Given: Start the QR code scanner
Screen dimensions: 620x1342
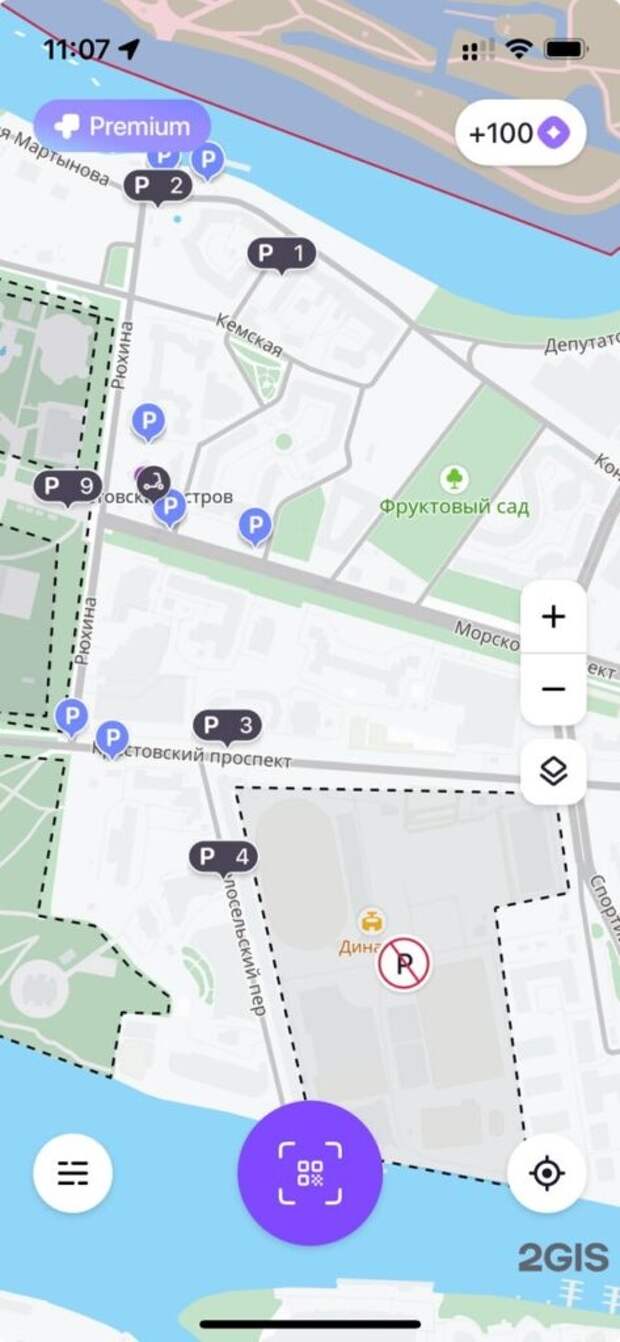Looking at the screenshot, I should pos(310,1173).
